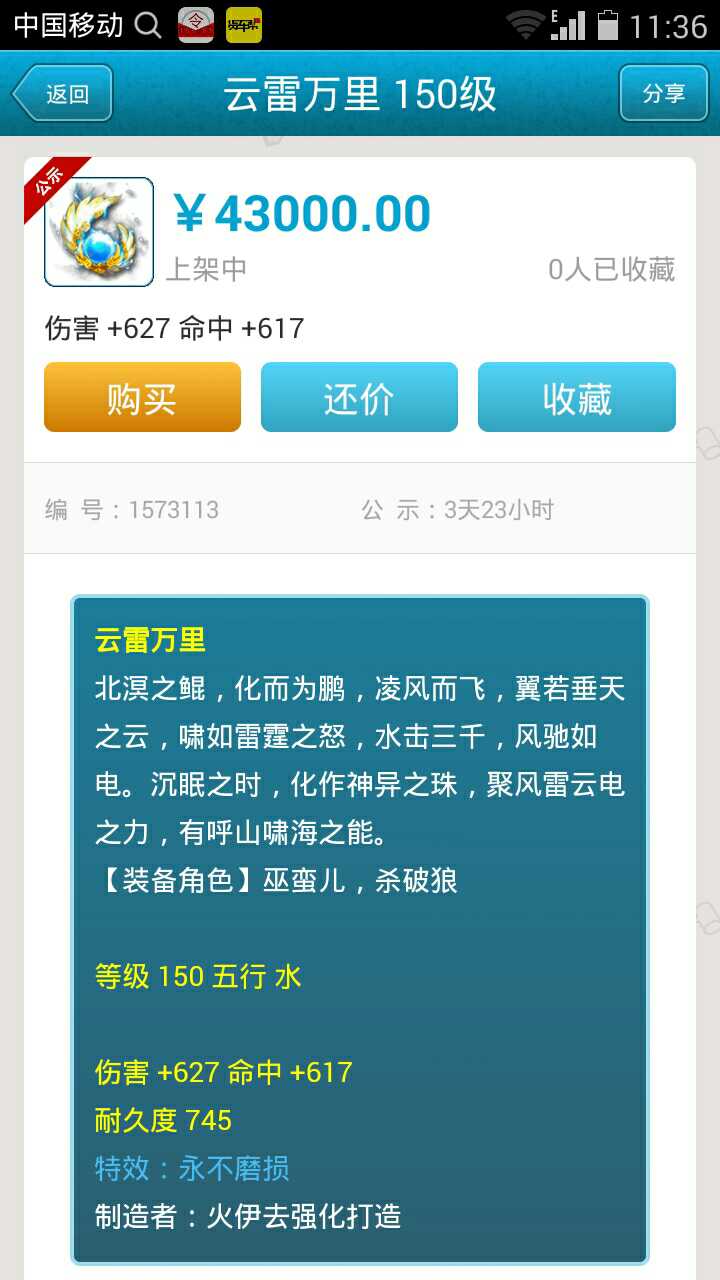Add the item to favorites with 收藏
Viewport: 720px width, 1280px height.
pyautogui.click(x=576, y=398)
